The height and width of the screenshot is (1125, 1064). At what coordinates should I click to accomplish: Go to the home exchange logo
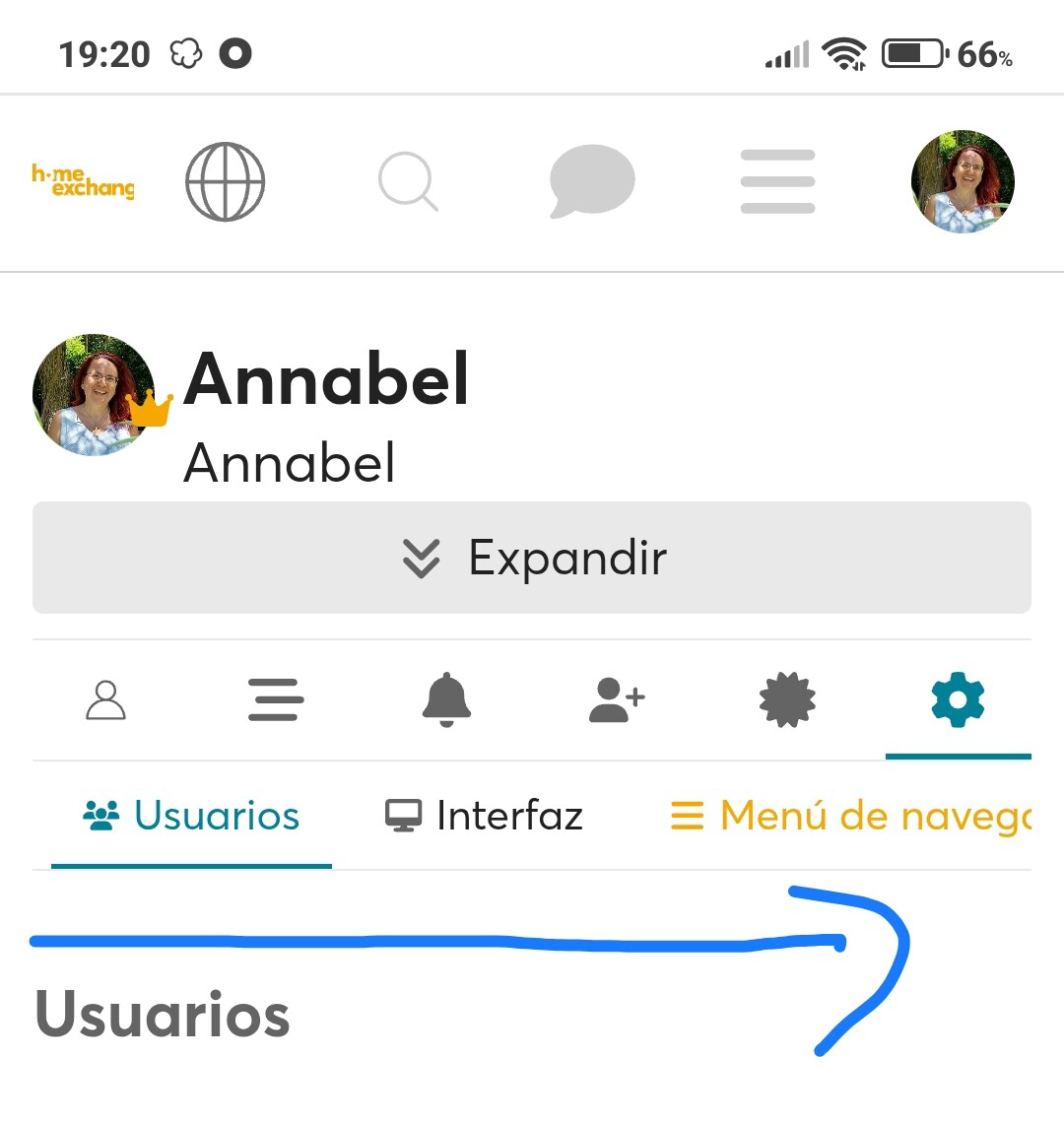(x=83, y=182)
